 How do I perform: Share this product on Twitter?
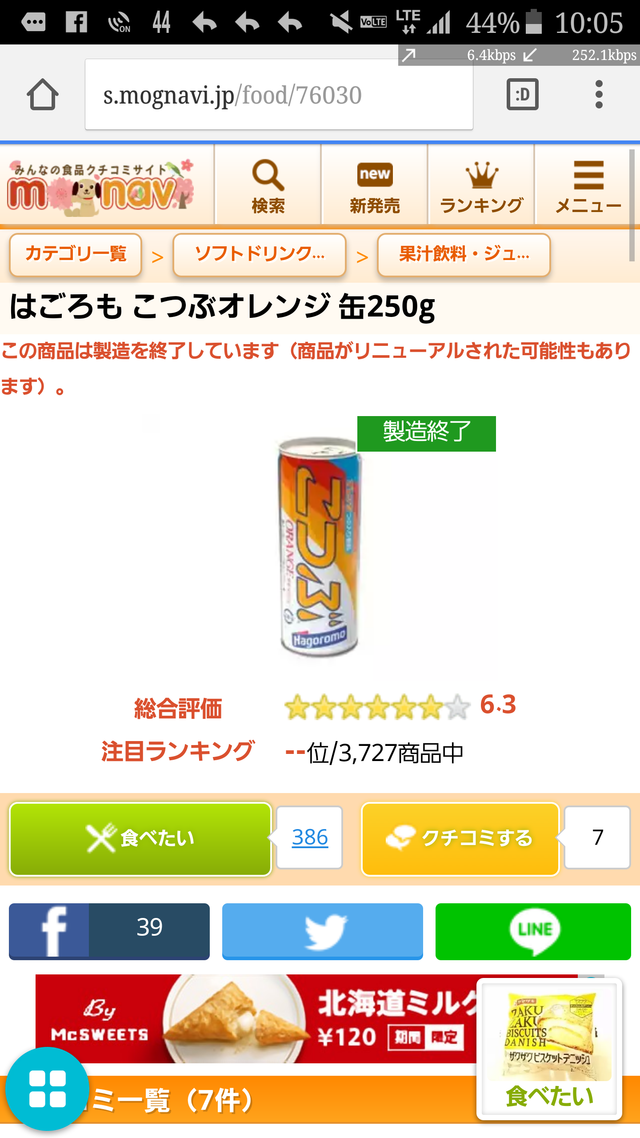[x=322, y=930]
